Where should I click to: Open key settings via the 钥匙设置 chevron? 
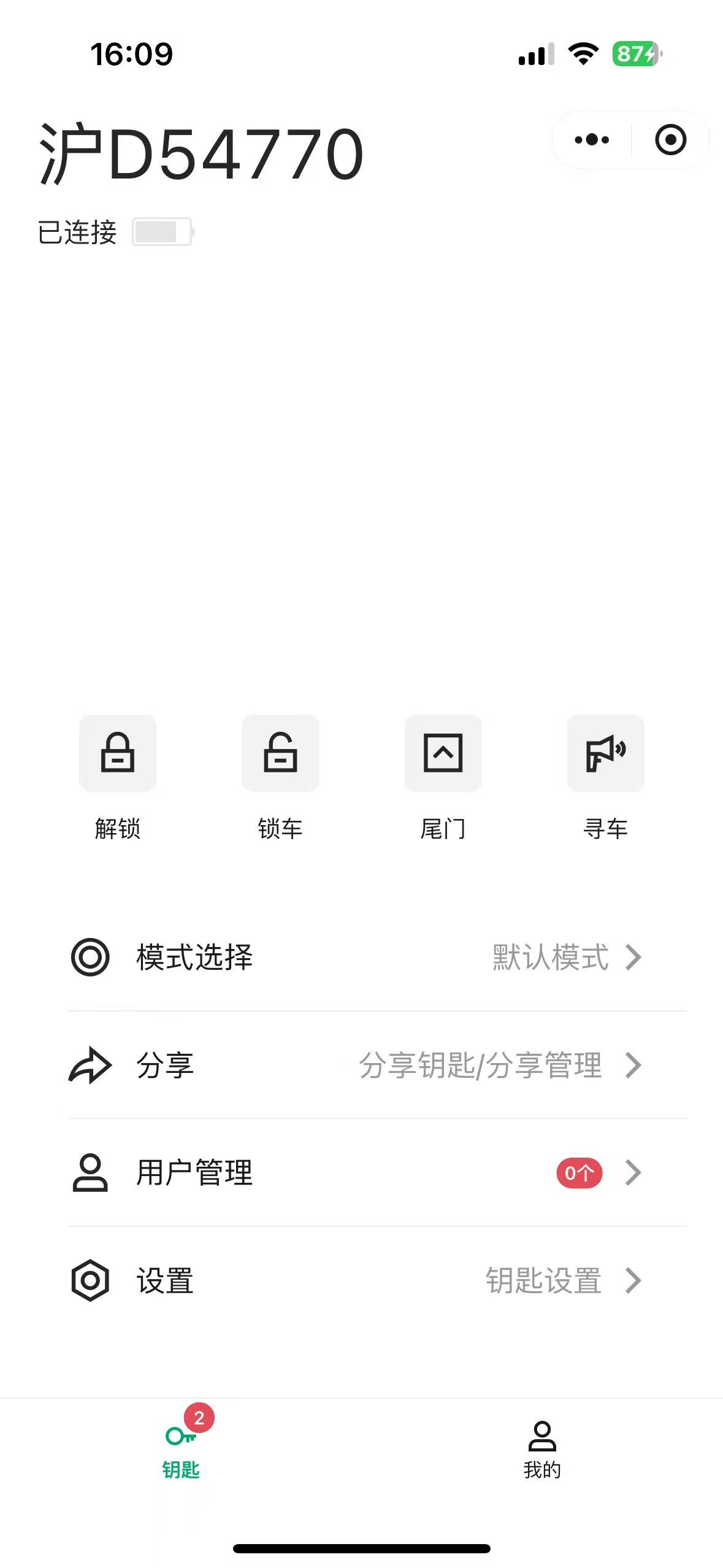click(x=635, y=1280)
